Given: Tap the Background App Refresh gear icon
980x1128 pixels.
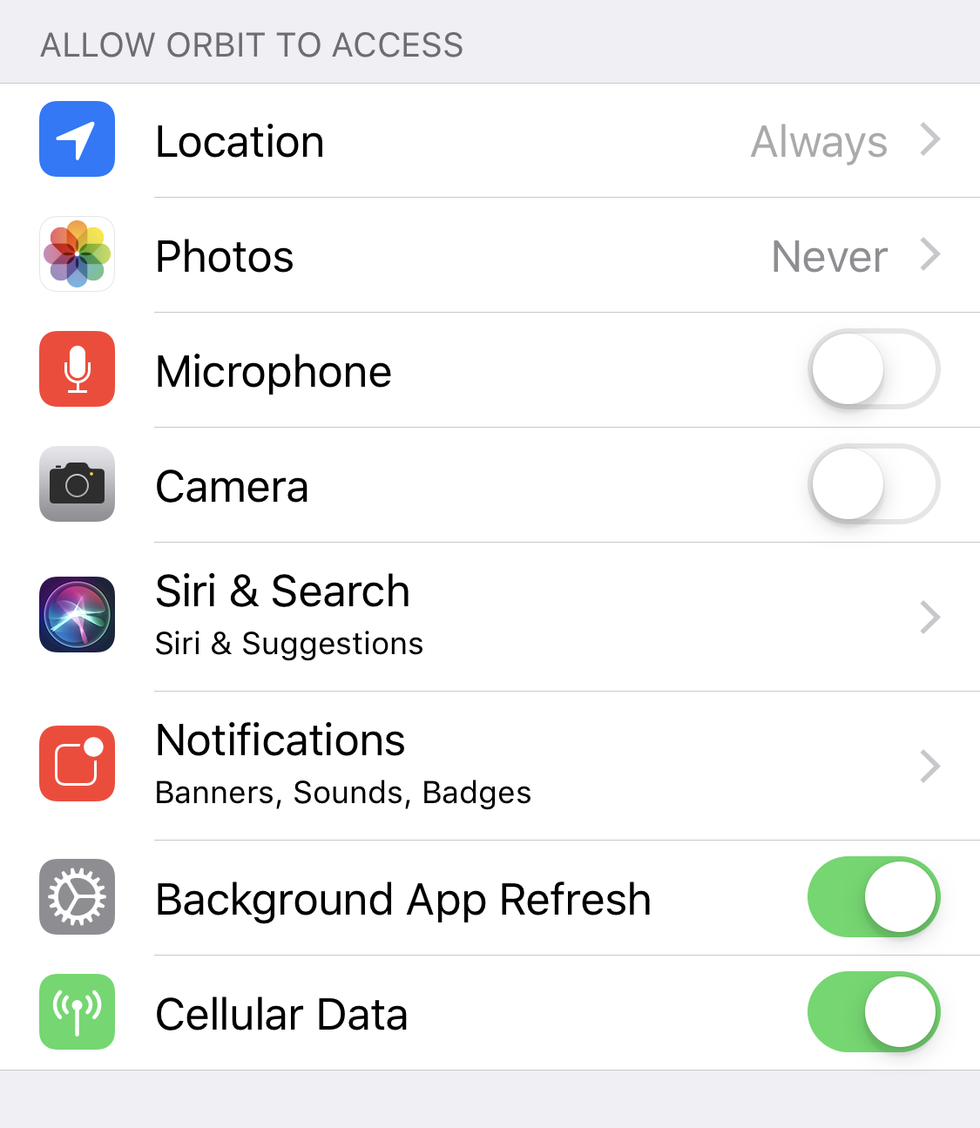Looking at the screenshot, I should coord(77,897).
